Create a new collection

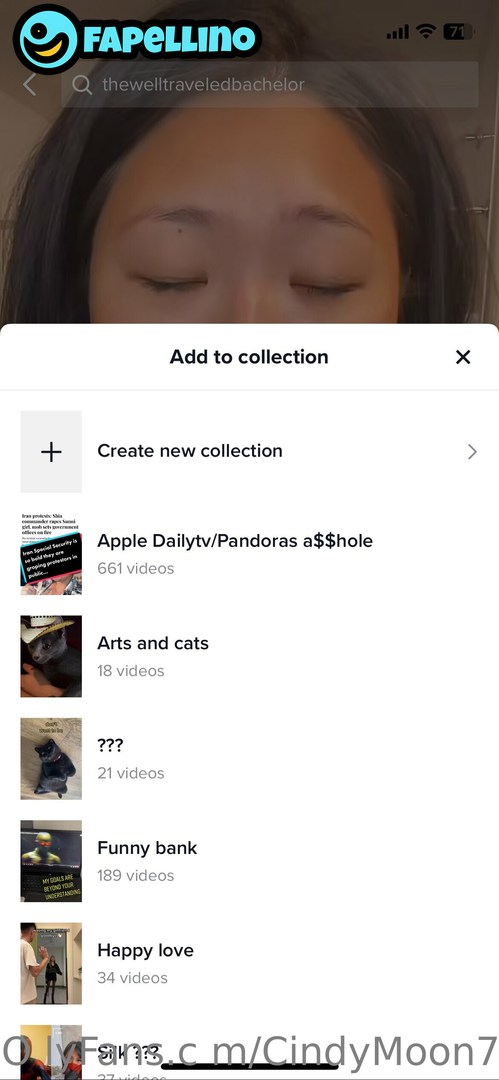click(x=250, y=451)
